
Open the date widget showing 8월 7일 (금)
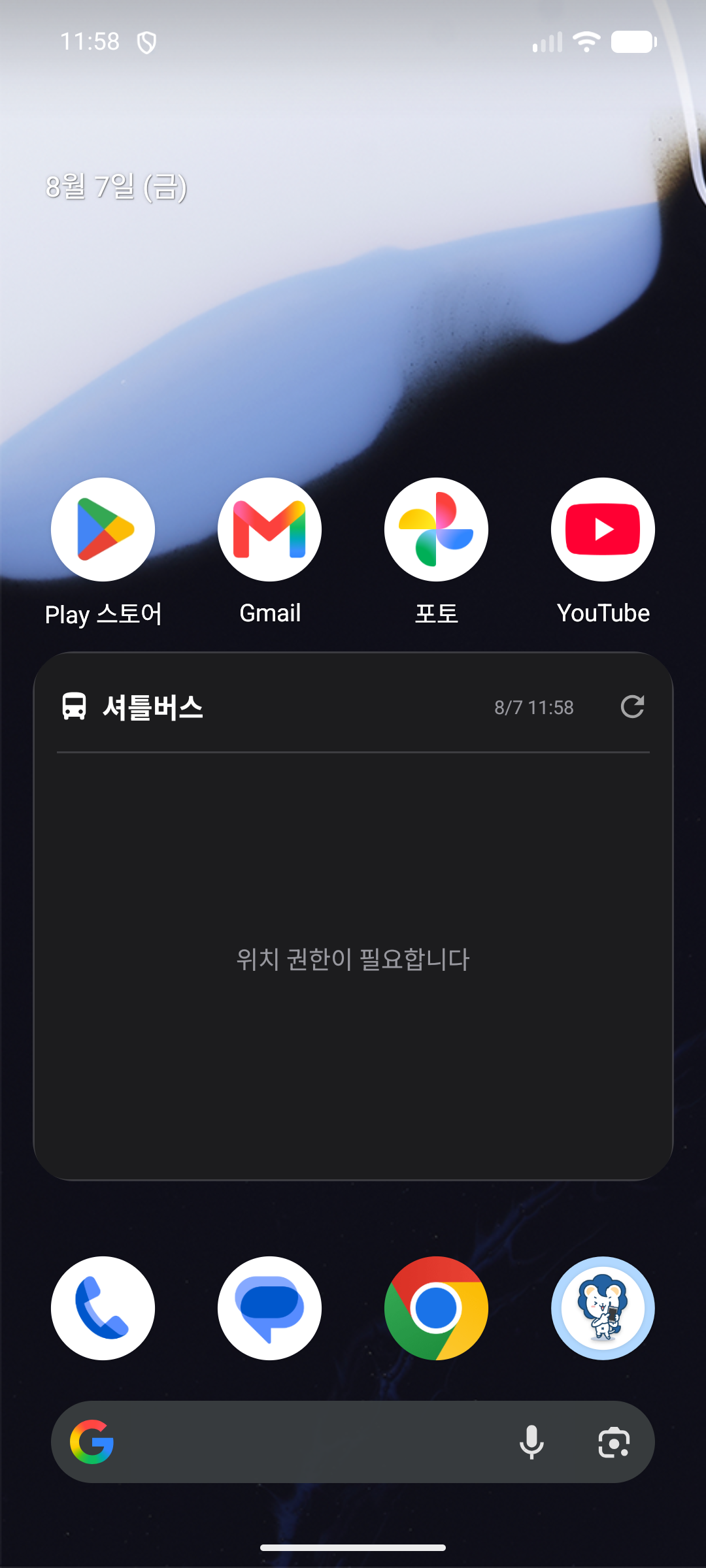tap(116, 187)
